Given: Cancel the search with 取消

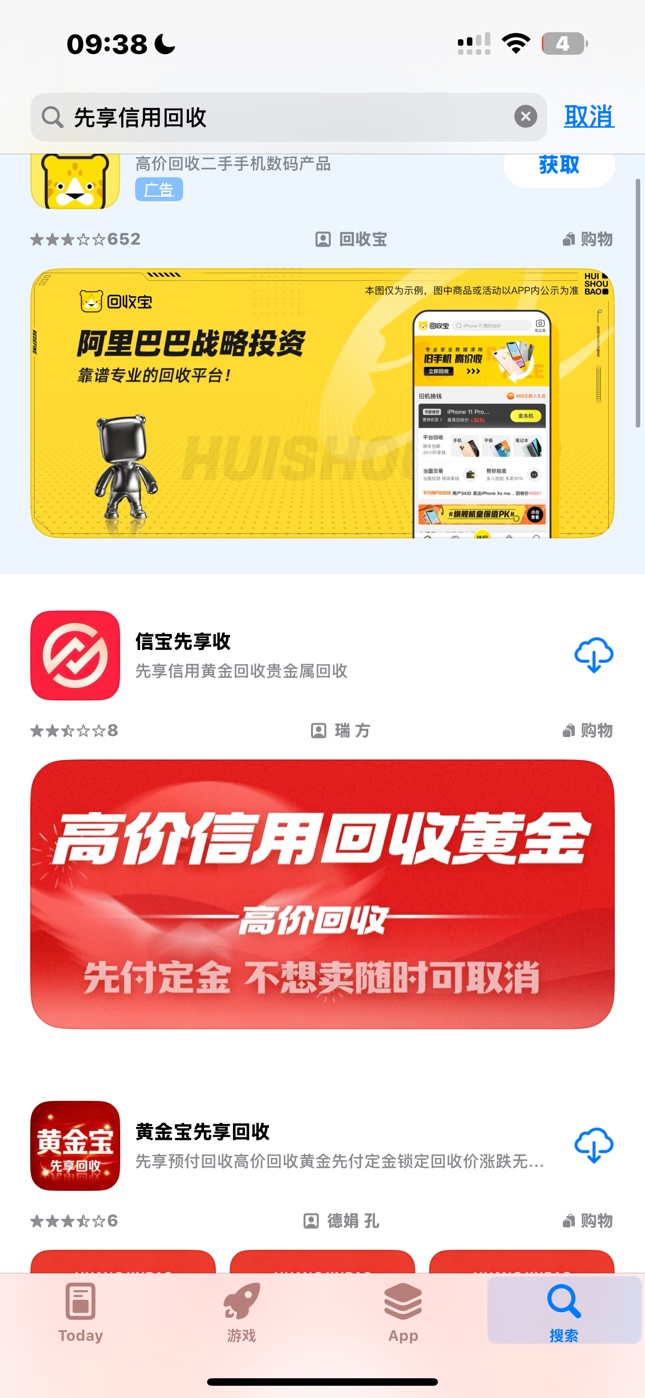Looking at the screenshot, I should click(588, 116).
